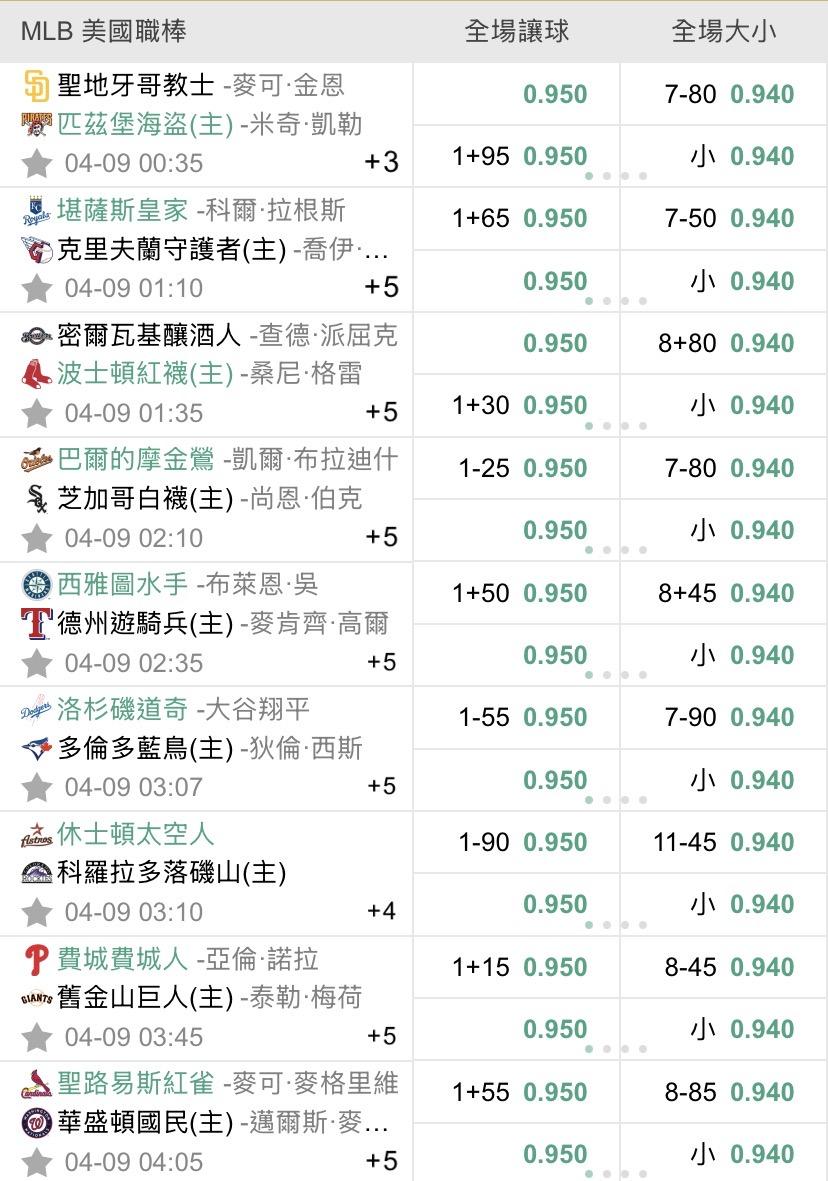Screen dimensions: 828x1181
Task: Open +3 more markets for Padres-Pirates
Action: (x=381, y=162)
